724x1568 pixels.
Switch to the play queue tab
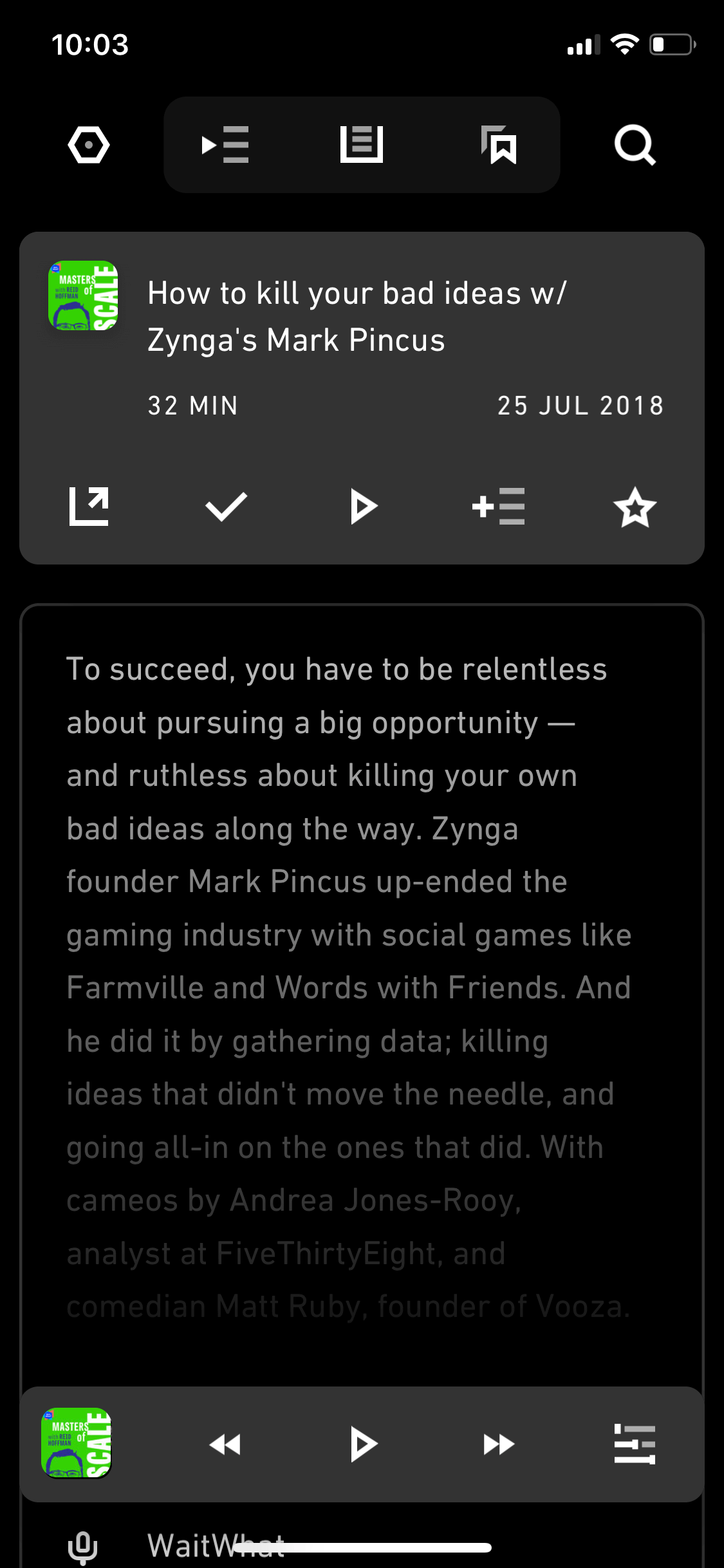pos(225,145)
